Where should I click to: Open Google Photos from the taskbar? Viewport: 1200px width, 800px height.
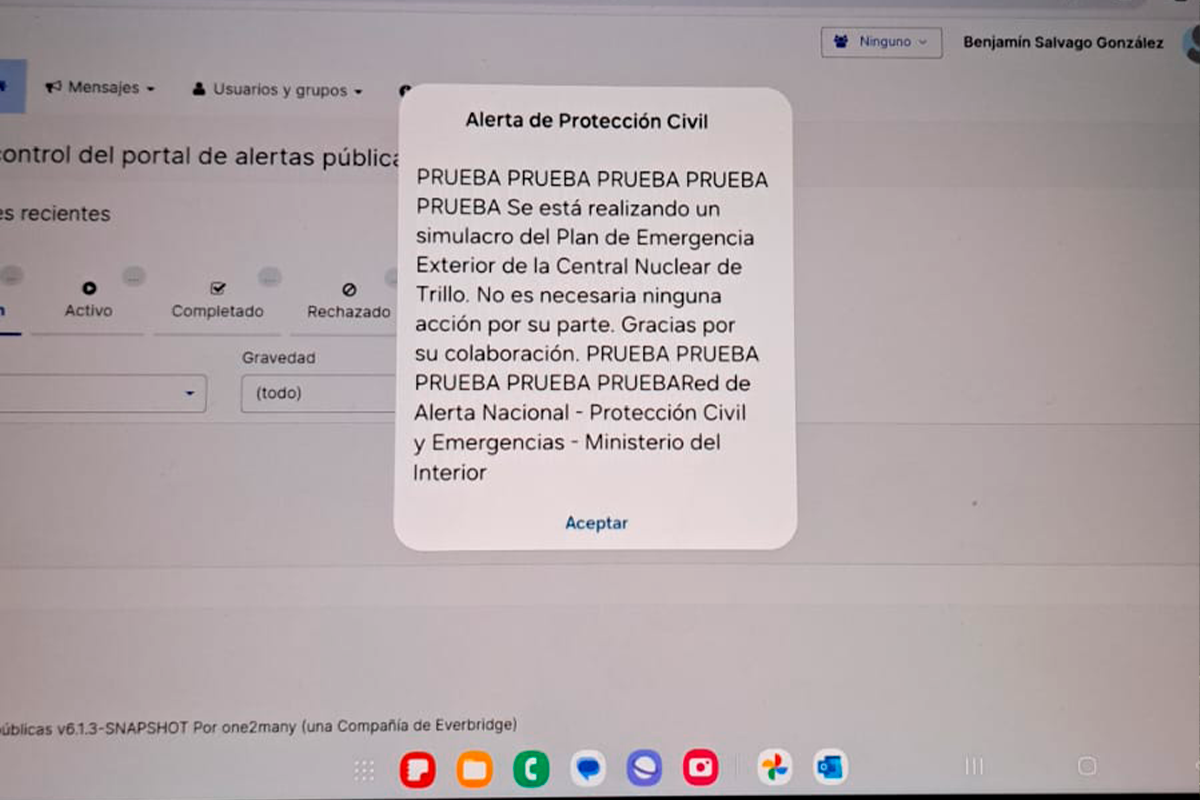[x=774, y=767]
